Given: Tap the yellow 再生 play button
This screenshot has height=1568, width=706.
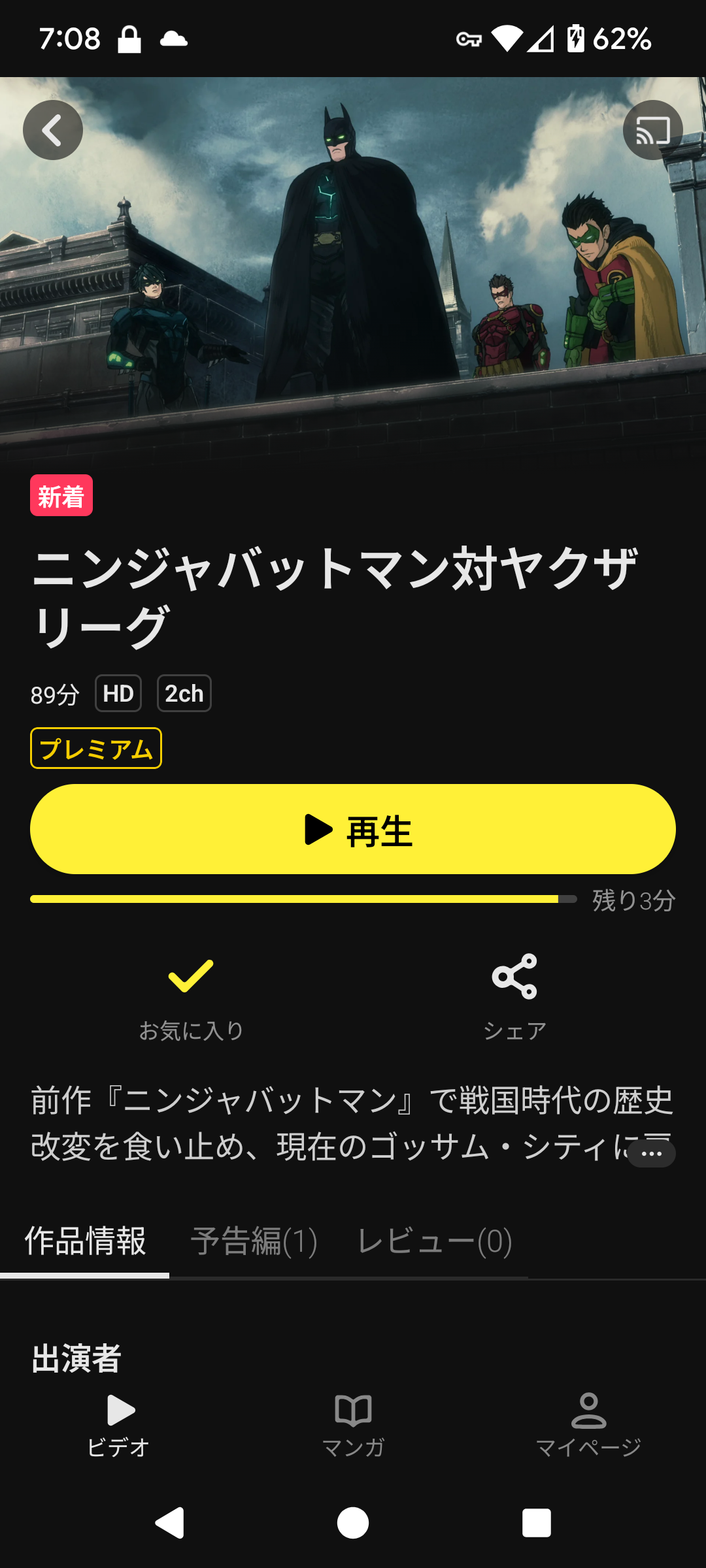Looking at the screenshot, I should click(353, 829).
